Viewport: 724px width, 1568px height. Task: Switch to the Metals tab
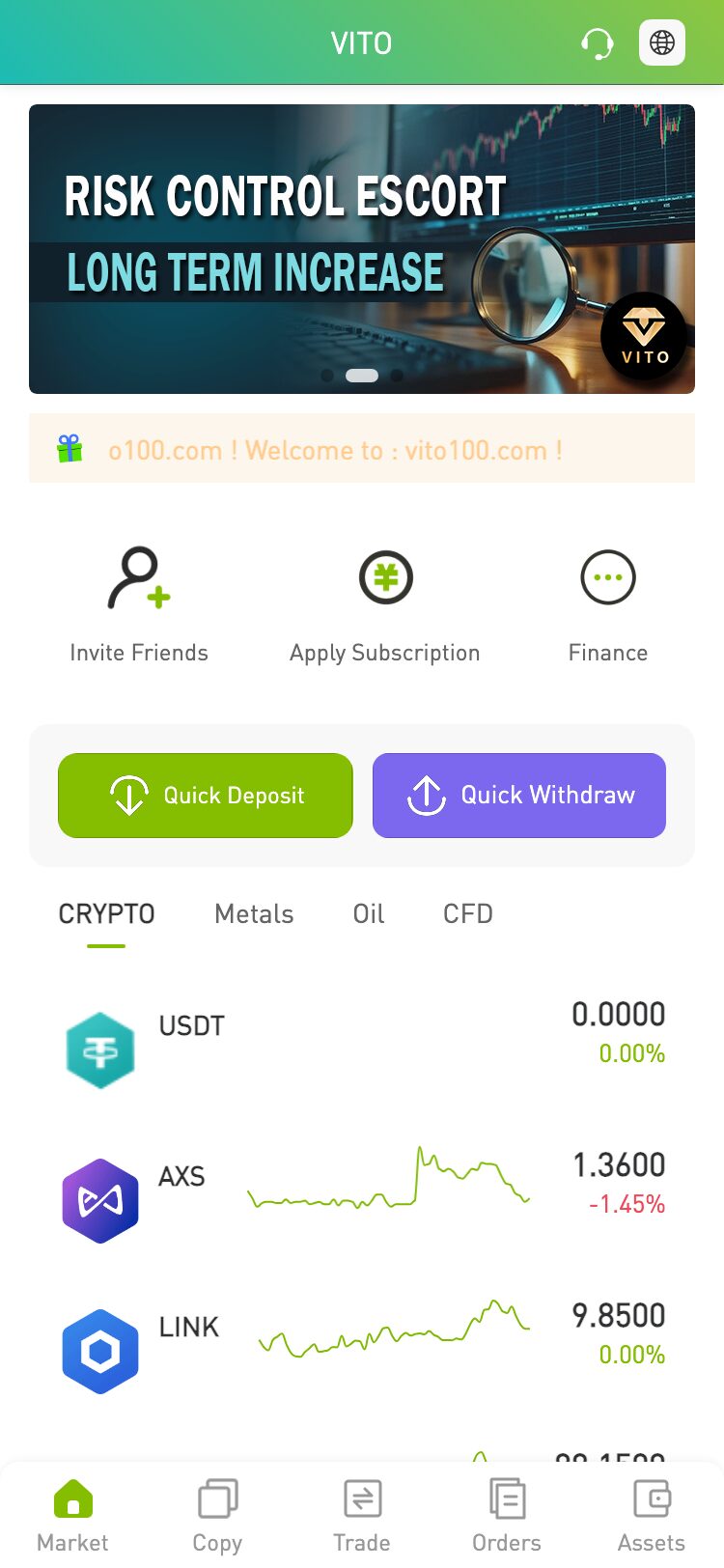(254, 914)
